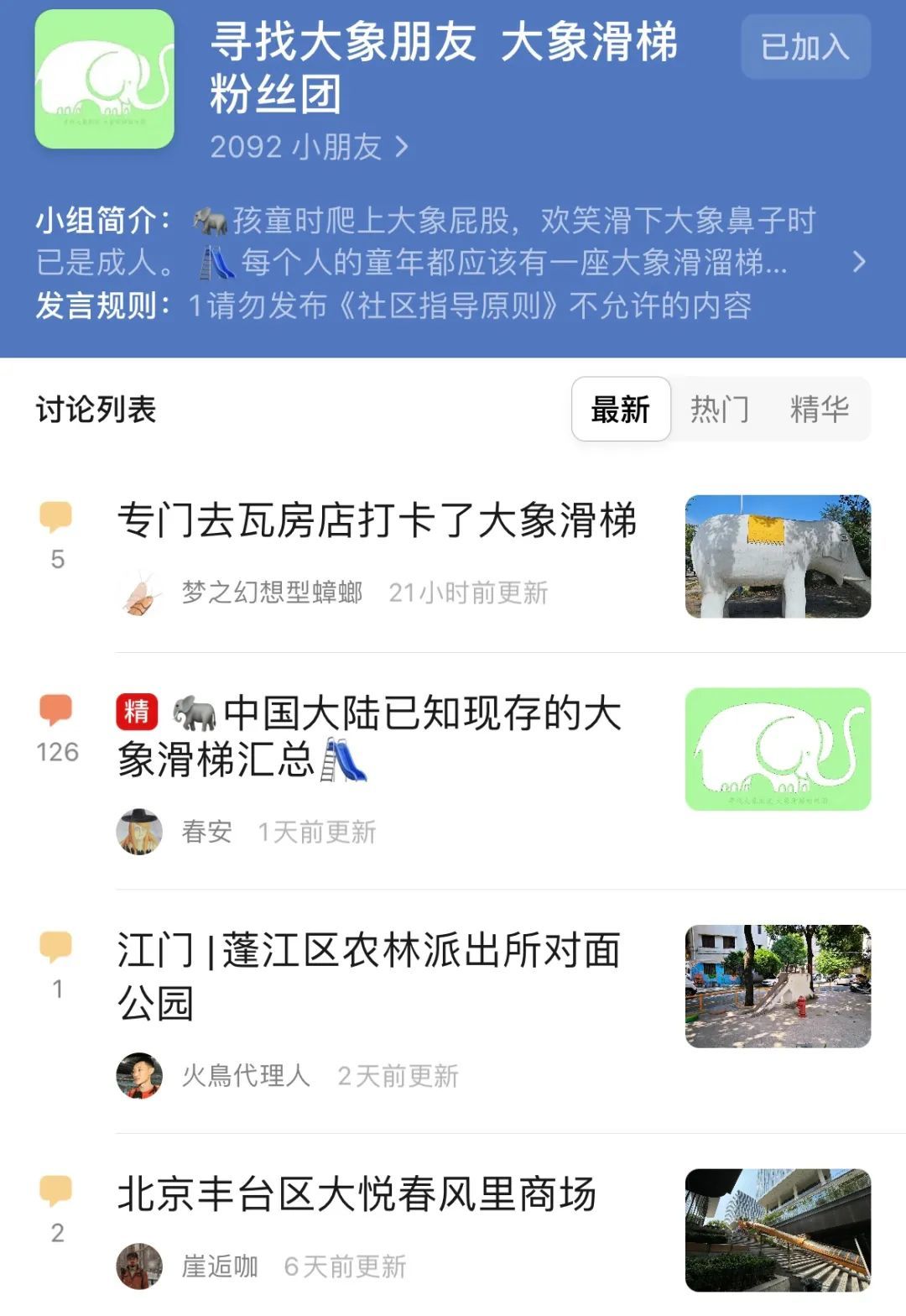Open post 北京丰台区大悦春风里商场
The height and width of the screenshot is (1316, 906).
pos(357,1194)
